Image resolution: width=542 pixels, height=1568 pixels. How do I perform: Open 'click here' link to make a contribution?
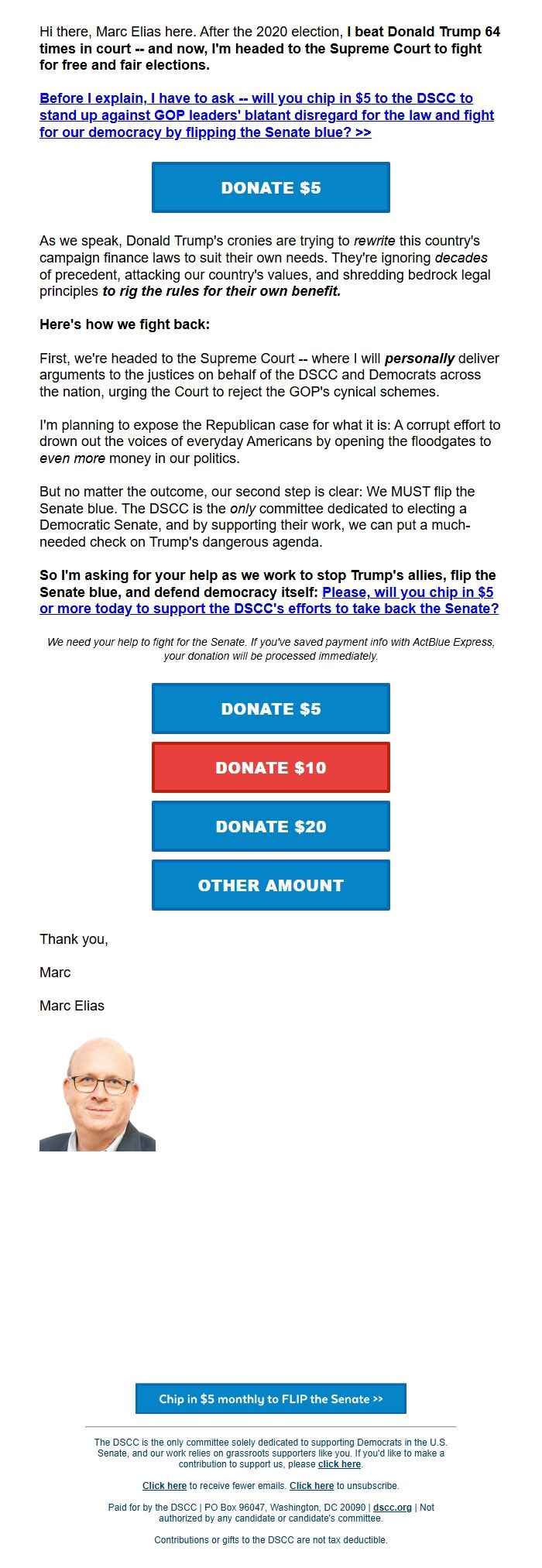point(339,1464)
